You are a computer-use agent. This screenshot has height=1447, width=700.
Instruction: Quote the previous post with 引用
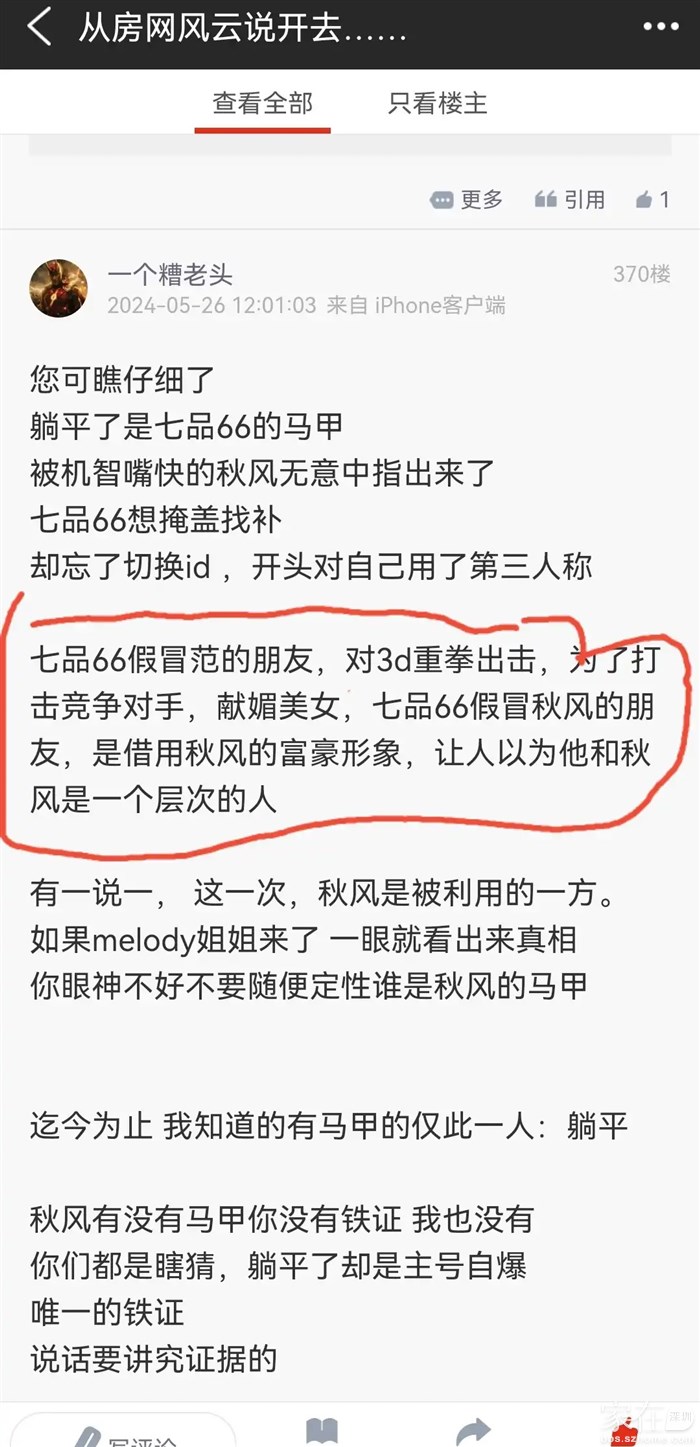[x=570, y=200]
